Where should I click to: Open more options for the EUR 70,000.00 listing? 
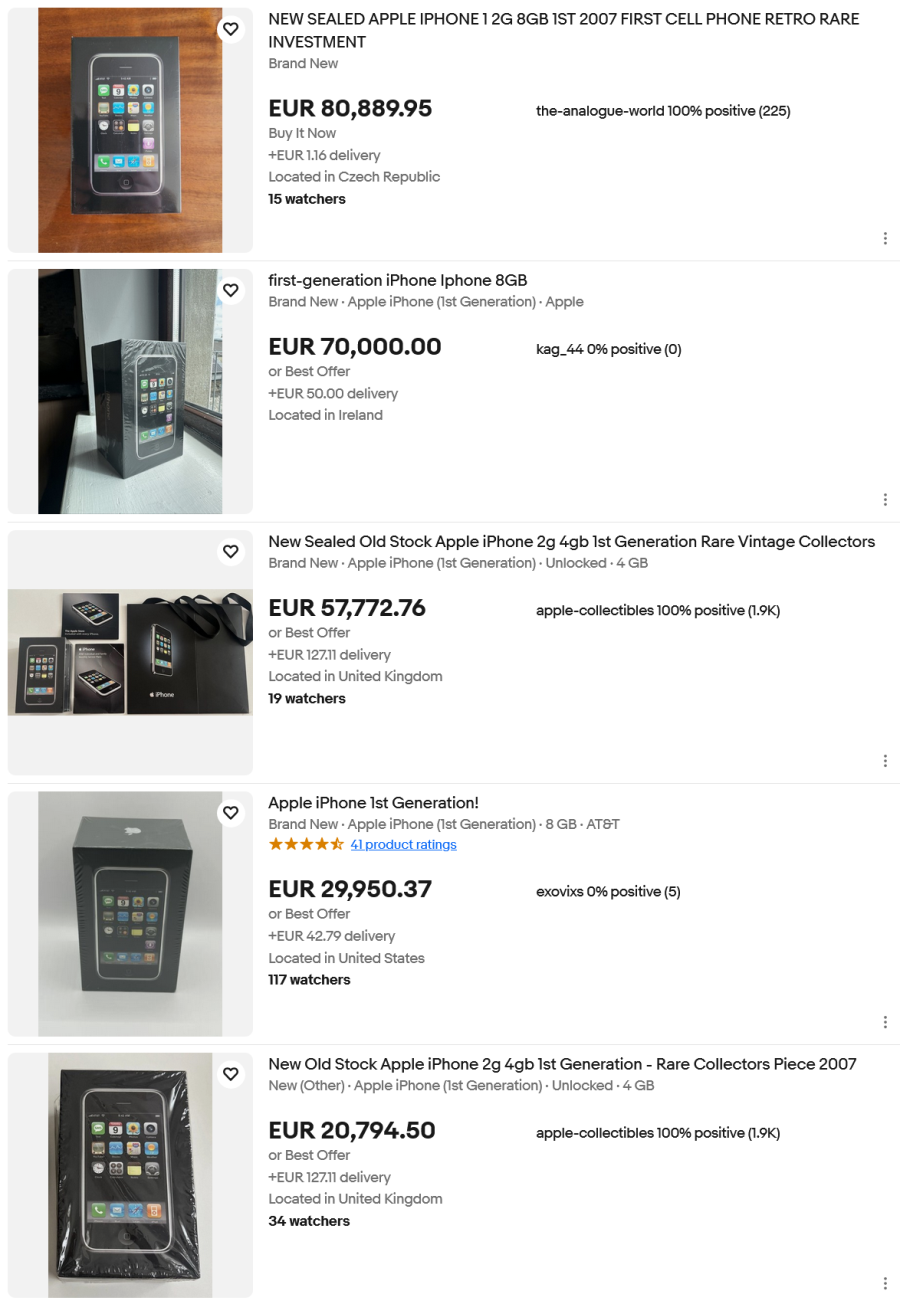click(885, 499)
